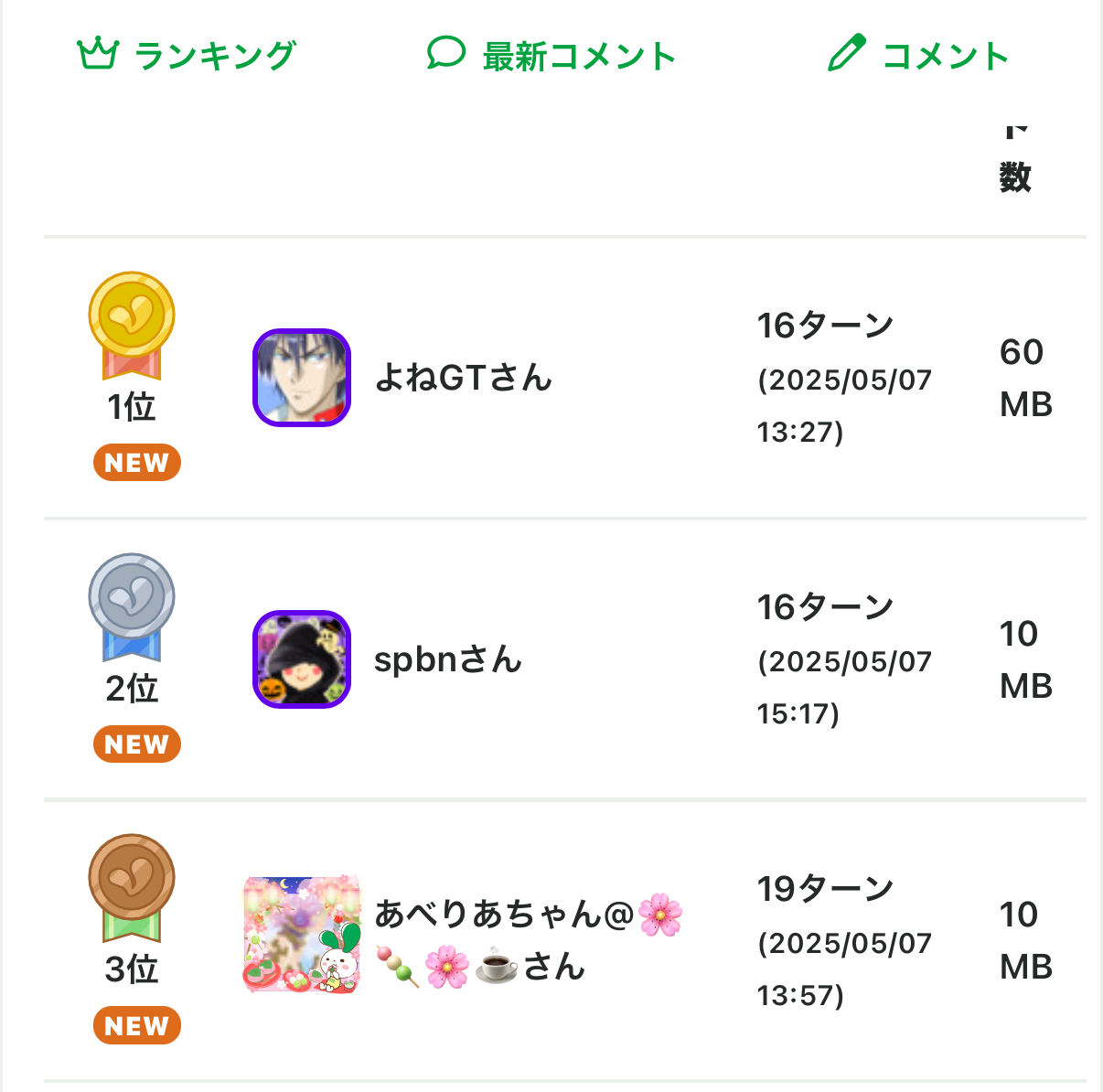
Task: Select the コメント tab to write
Action: tap(917, 55)
